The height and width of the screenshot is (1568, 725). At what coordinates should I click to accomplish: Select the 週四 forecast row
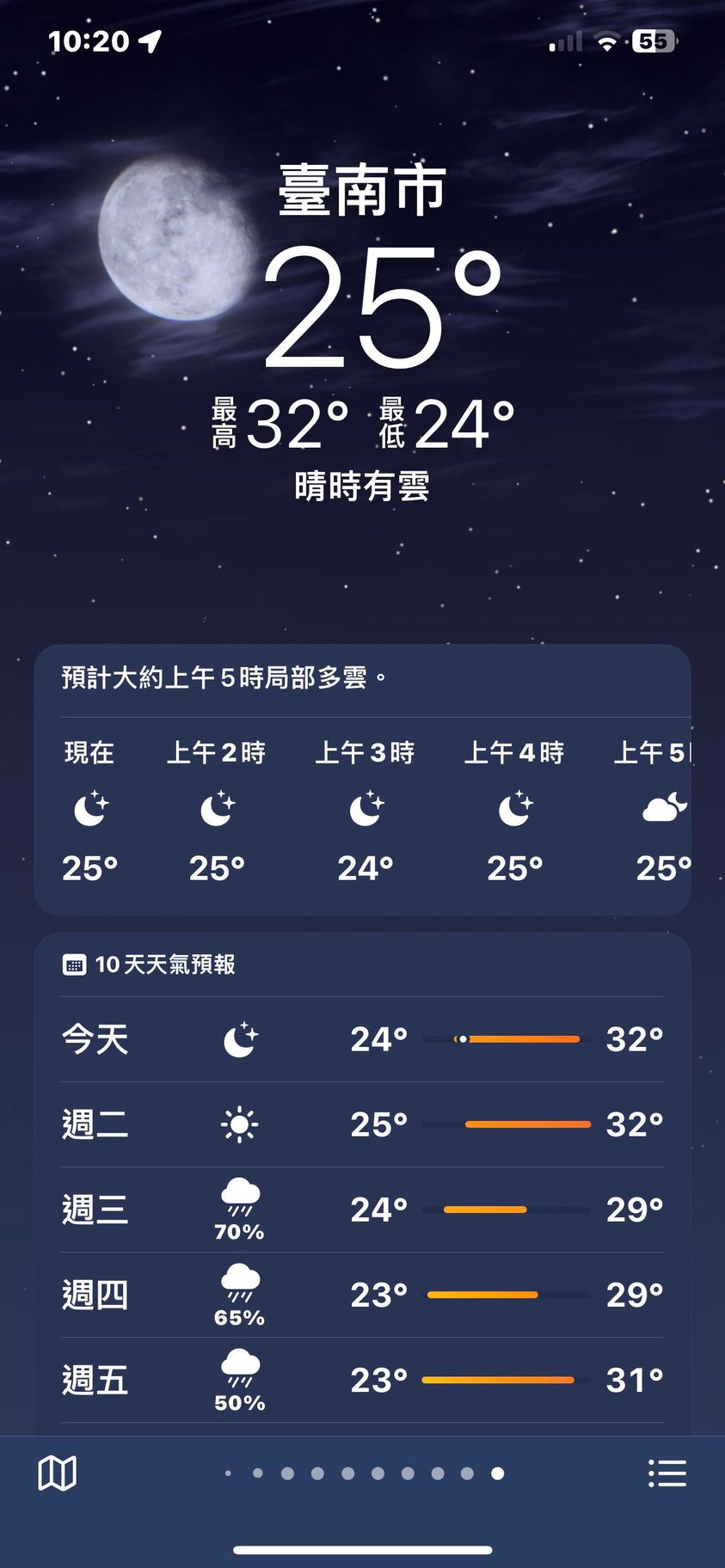[x=362, y=1295]
